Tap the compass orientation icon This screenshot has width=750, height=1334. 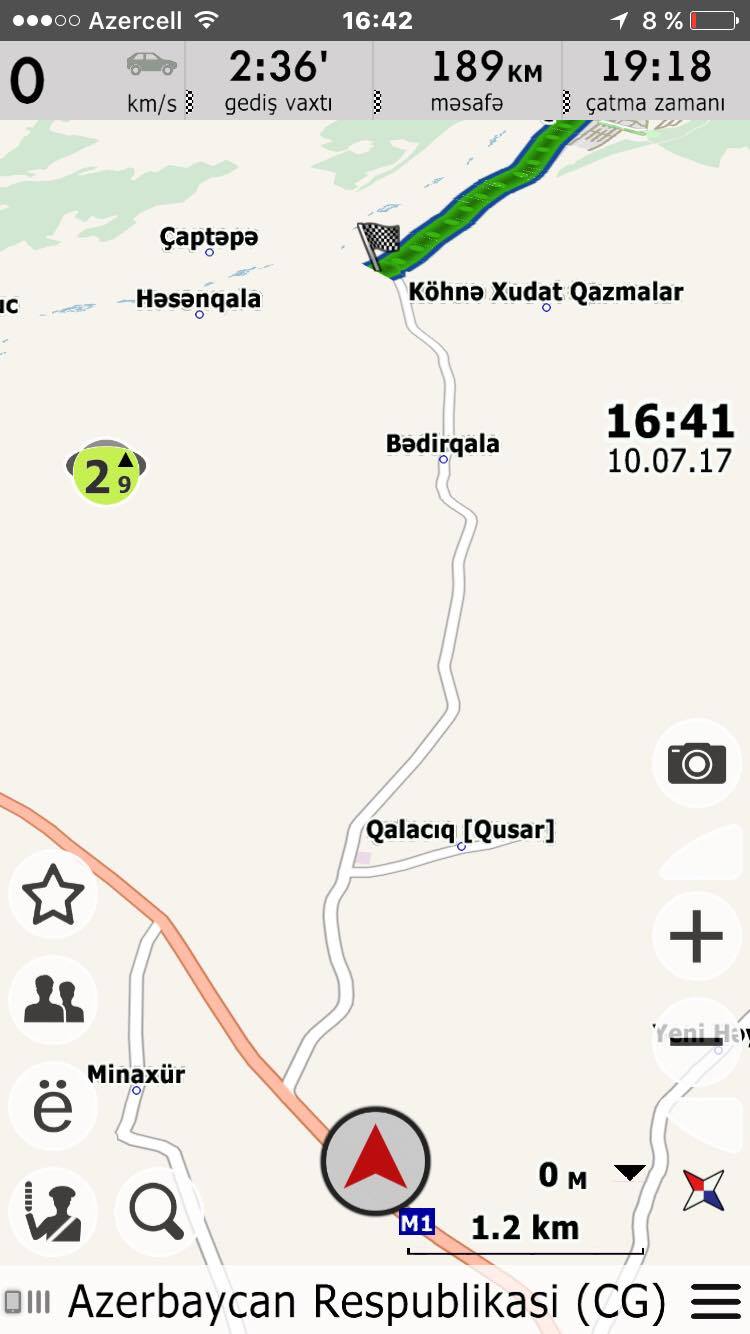tap(704, 1190)
